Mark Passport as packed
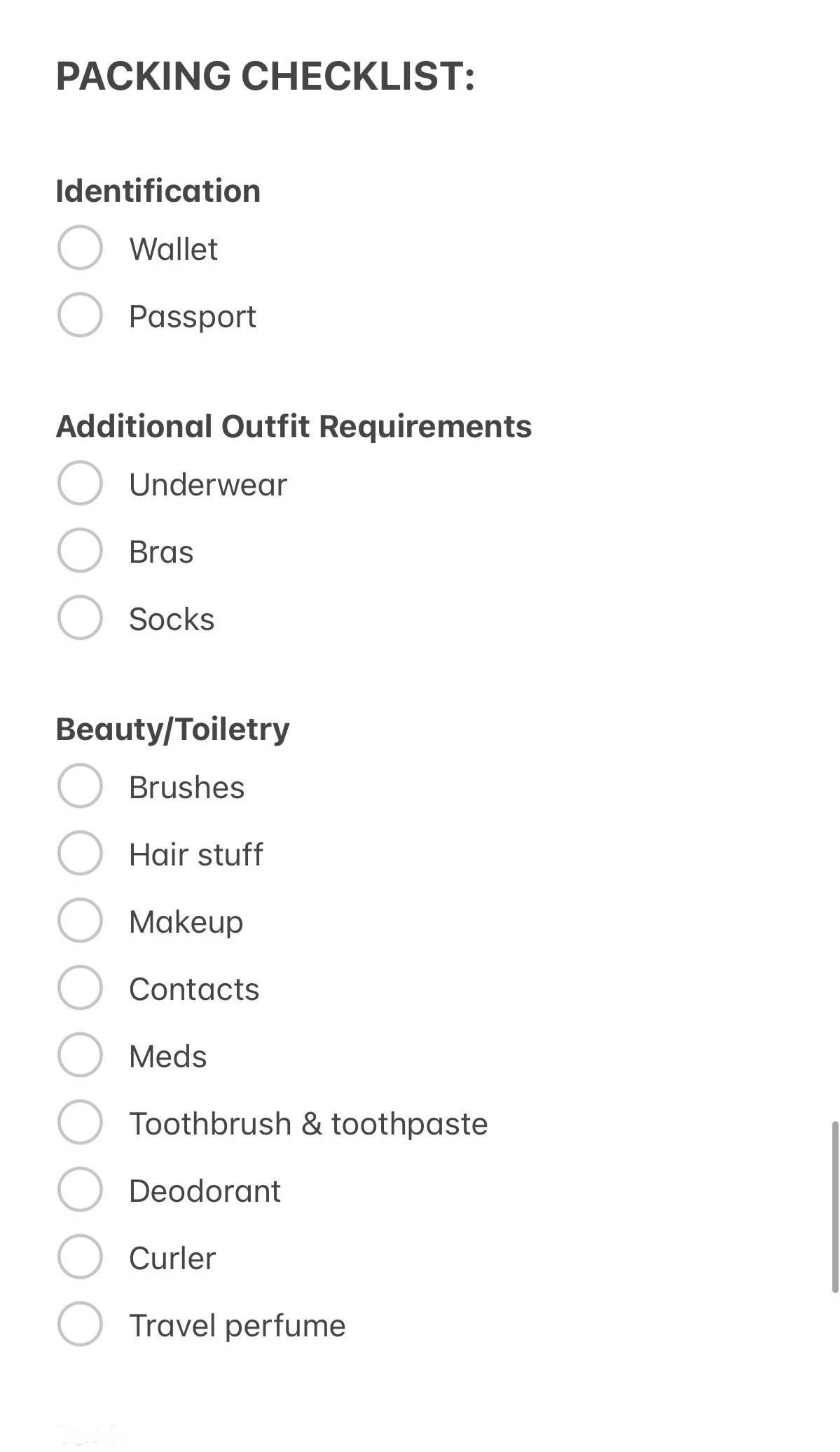Image resolution: width=840 pixels, height=1452 pixels. coord(80,315)
